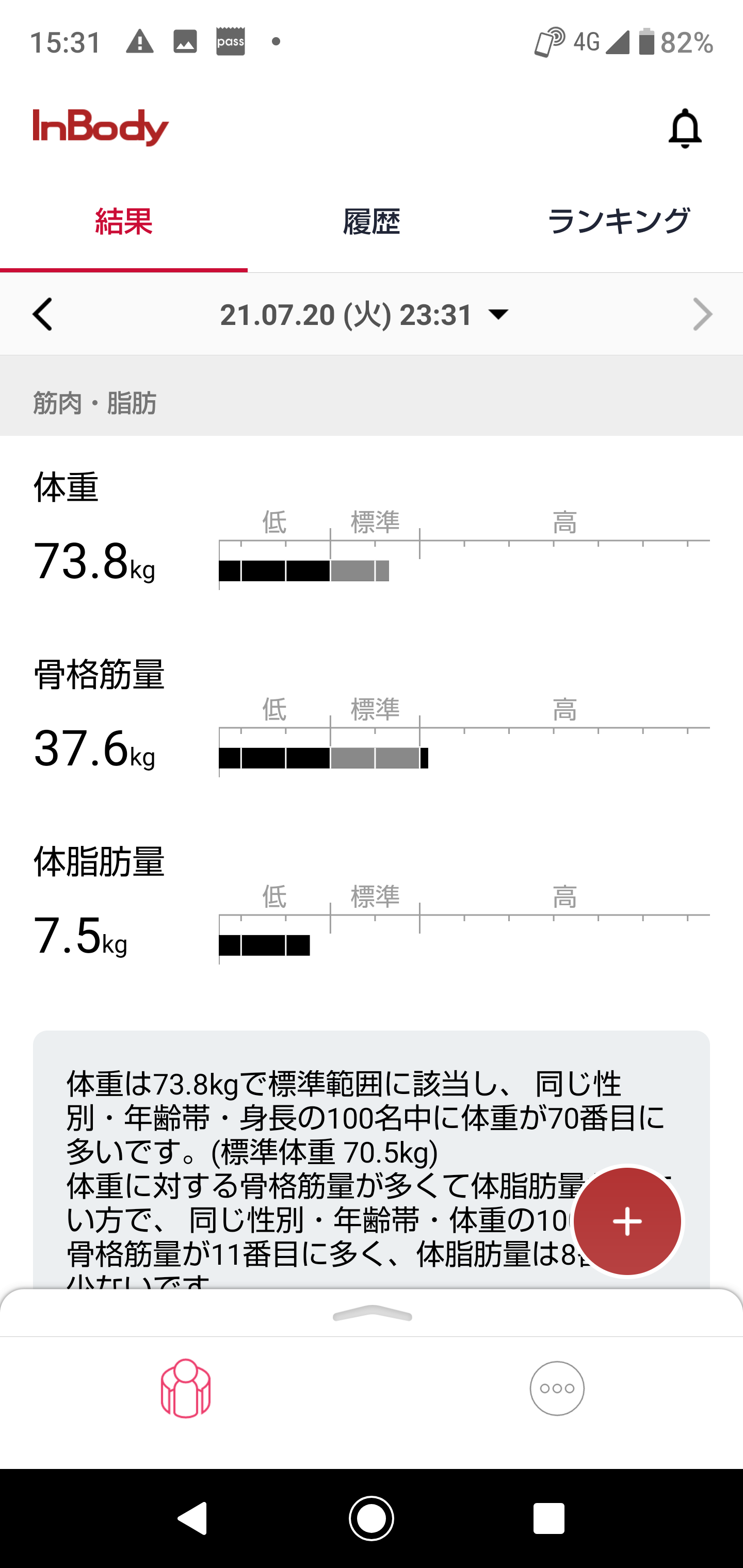The height and width of the screenshot is (1568, 743).
Task: Expand the bottom sheet handle
Action: [x=372, y=1315]
